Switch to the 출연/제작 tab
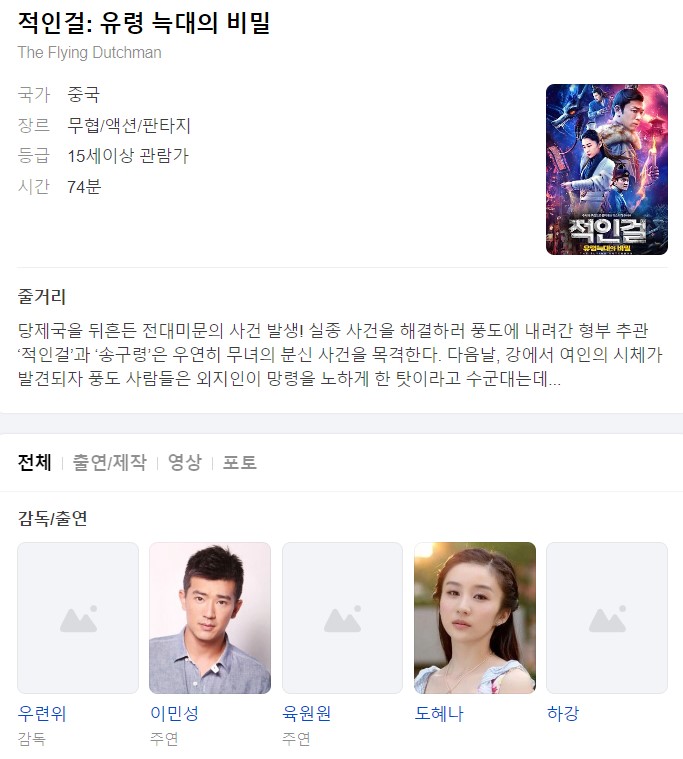Image resolution: width=683 pixels, height=759 pixels. pyautogui.click(x=109, y=462)
